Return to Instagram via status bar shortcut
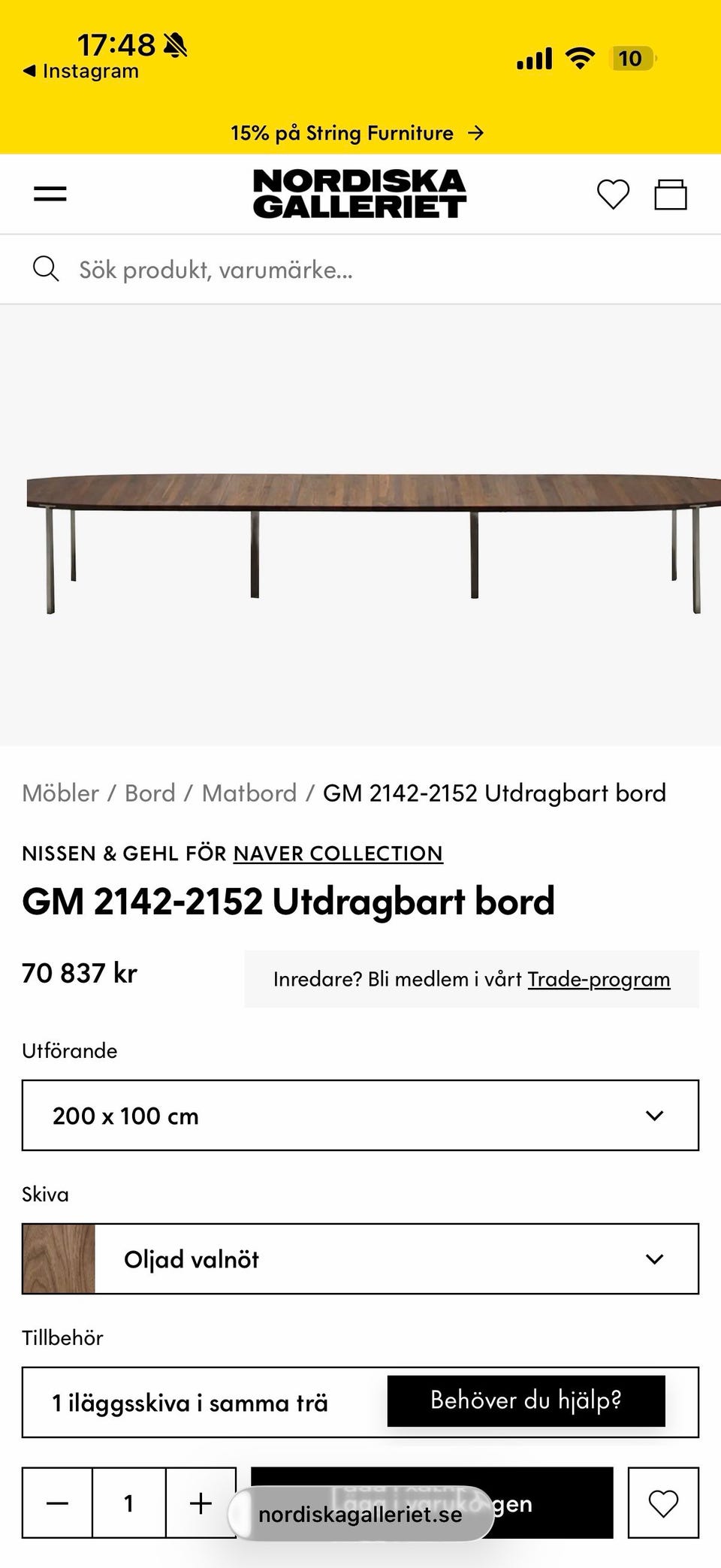This screenshot has height=1568, width=721. click(x=79, y=71)
